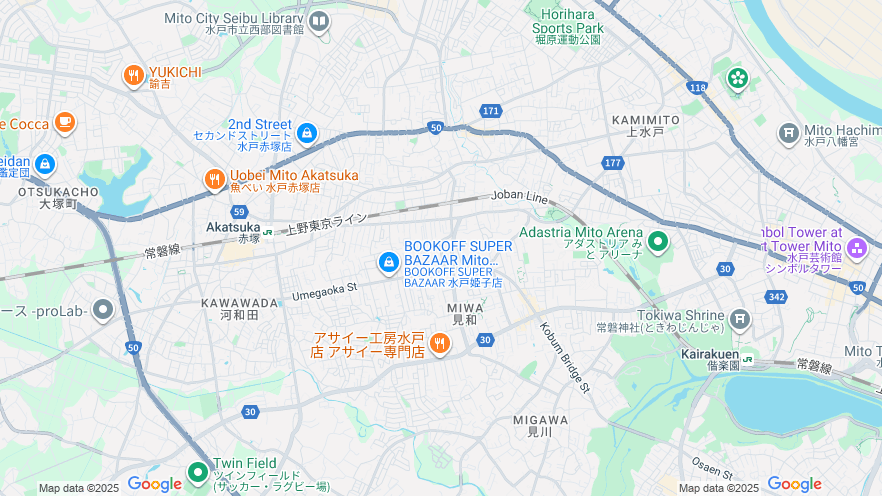Open BOOKOFF SUPER BAZAAR Mito marker
The width and height of the screenshot is (882, 496).
(388, 262)
